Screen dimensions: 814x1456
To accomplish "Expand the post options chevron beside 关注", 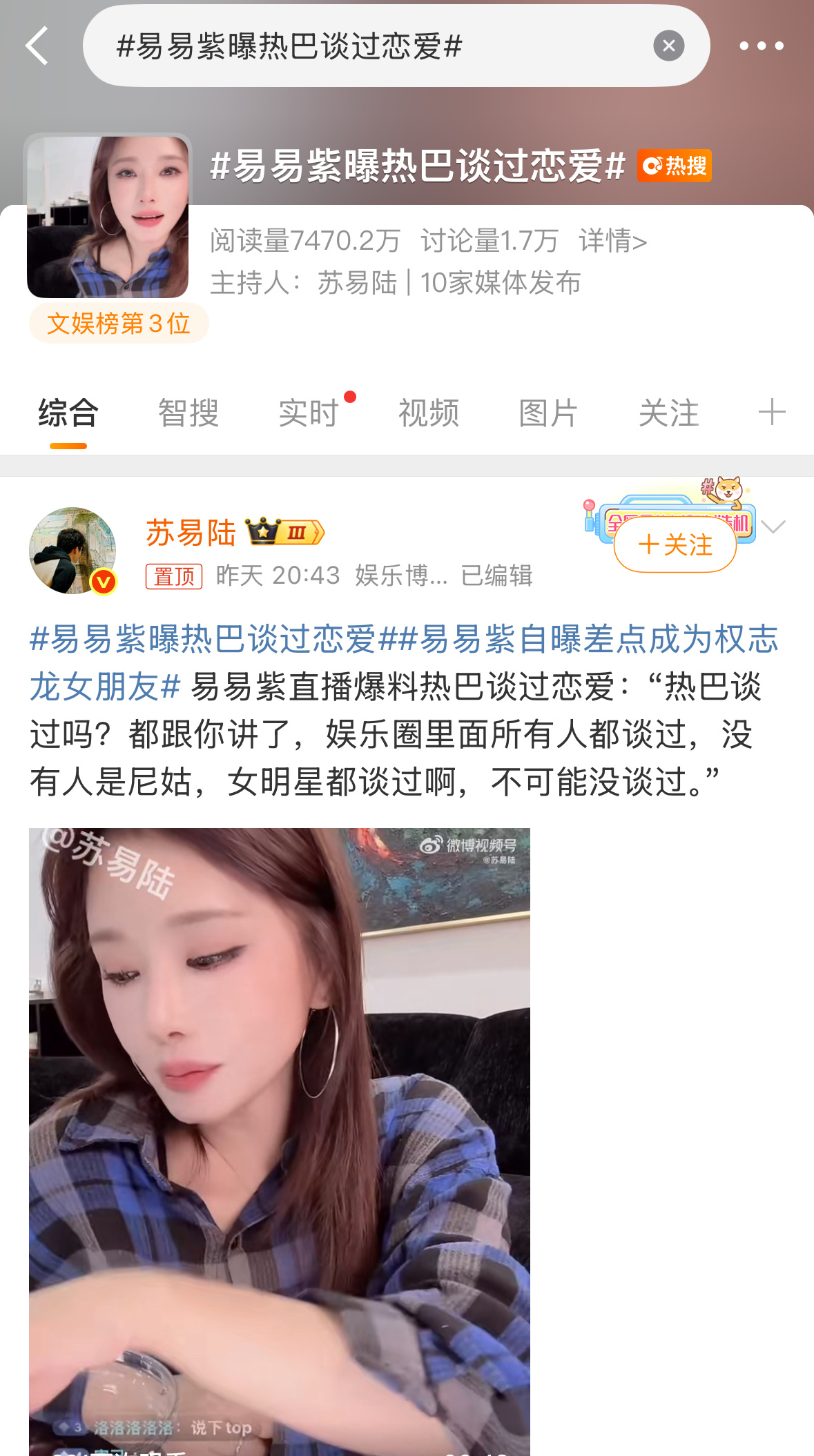I will 775,526.
